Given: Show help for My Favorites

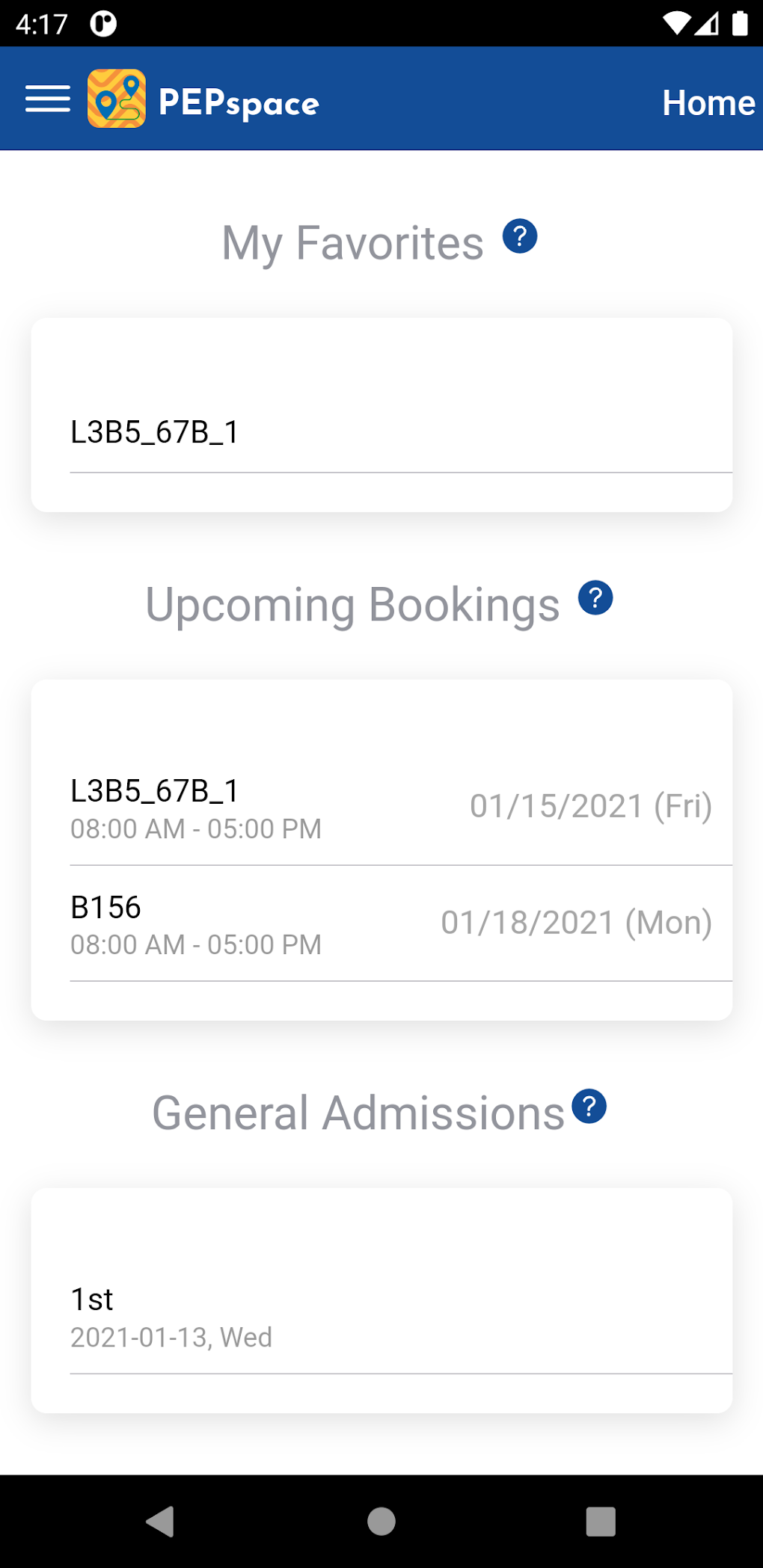Looking at the screenshot, I should (x=520, y=237).
